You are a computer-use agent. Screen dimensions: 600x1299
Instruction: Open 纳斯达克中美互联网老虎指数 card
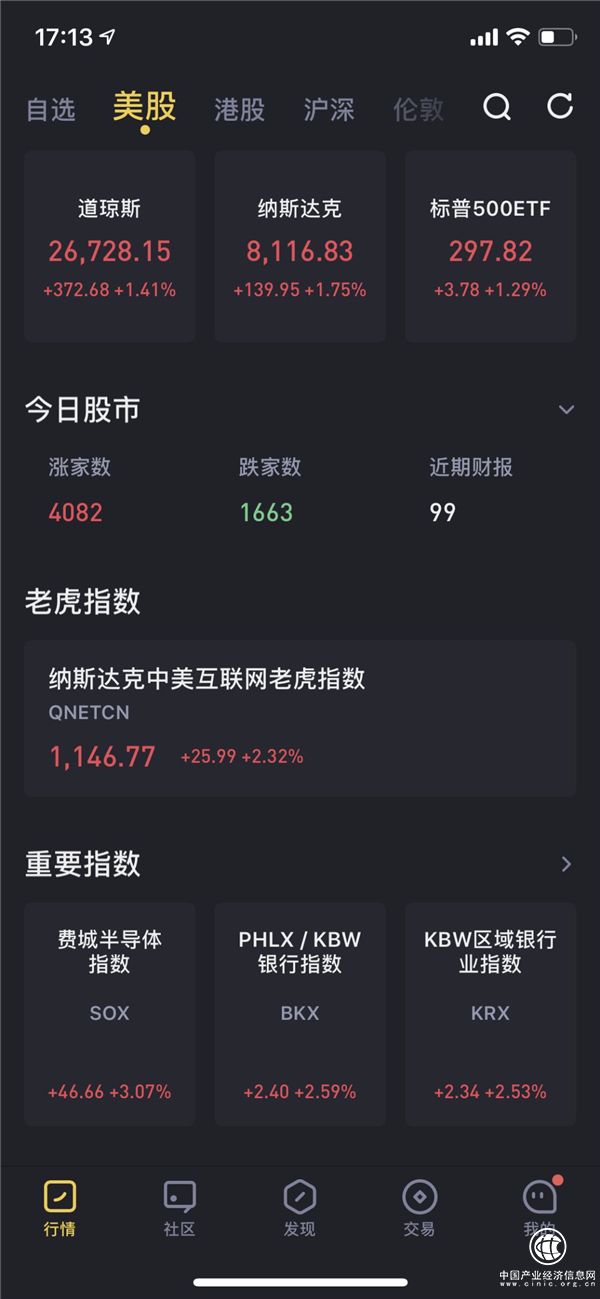tap(300, 718)
